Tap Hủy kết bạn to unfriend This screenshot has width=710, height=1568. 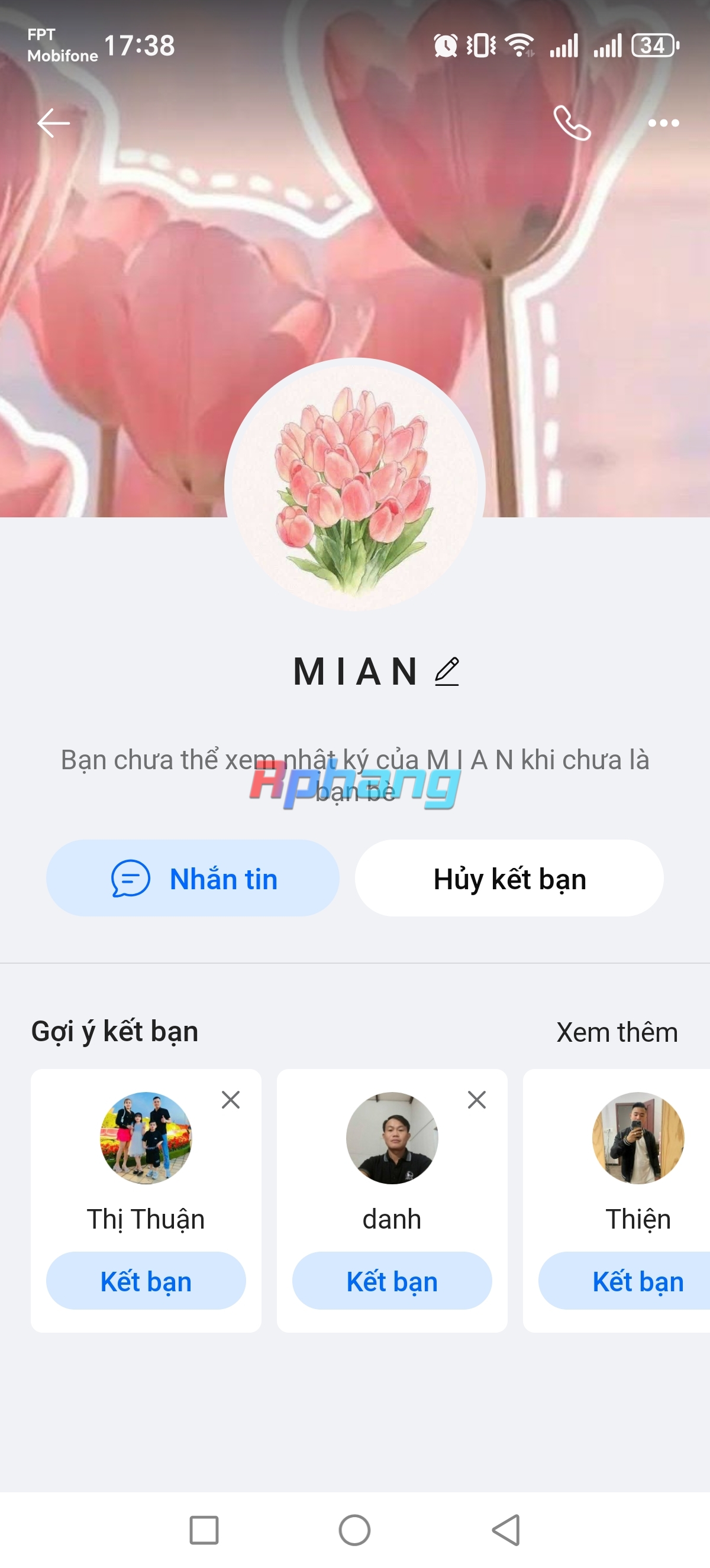point(509,879)
